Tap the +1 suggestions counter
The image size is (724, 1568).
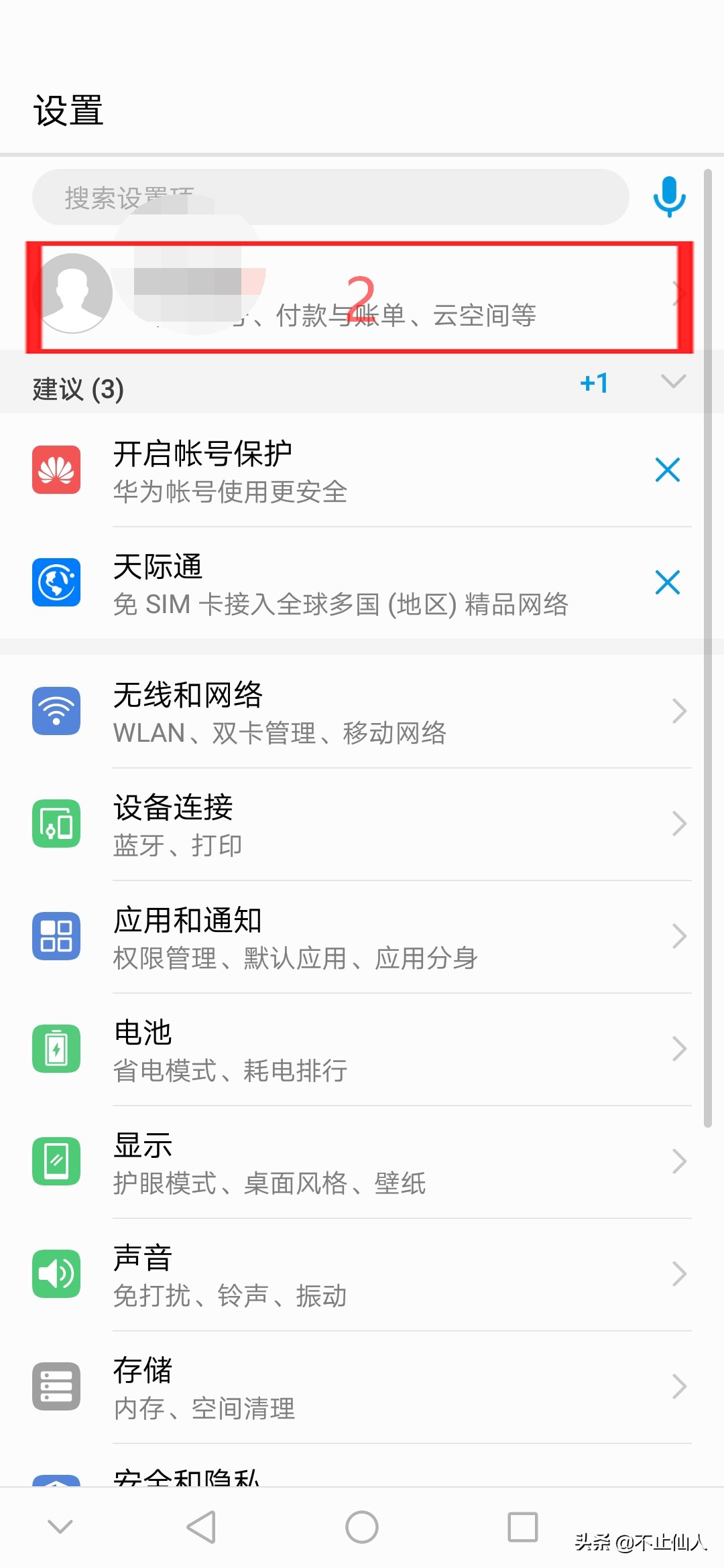coord(593,383)
